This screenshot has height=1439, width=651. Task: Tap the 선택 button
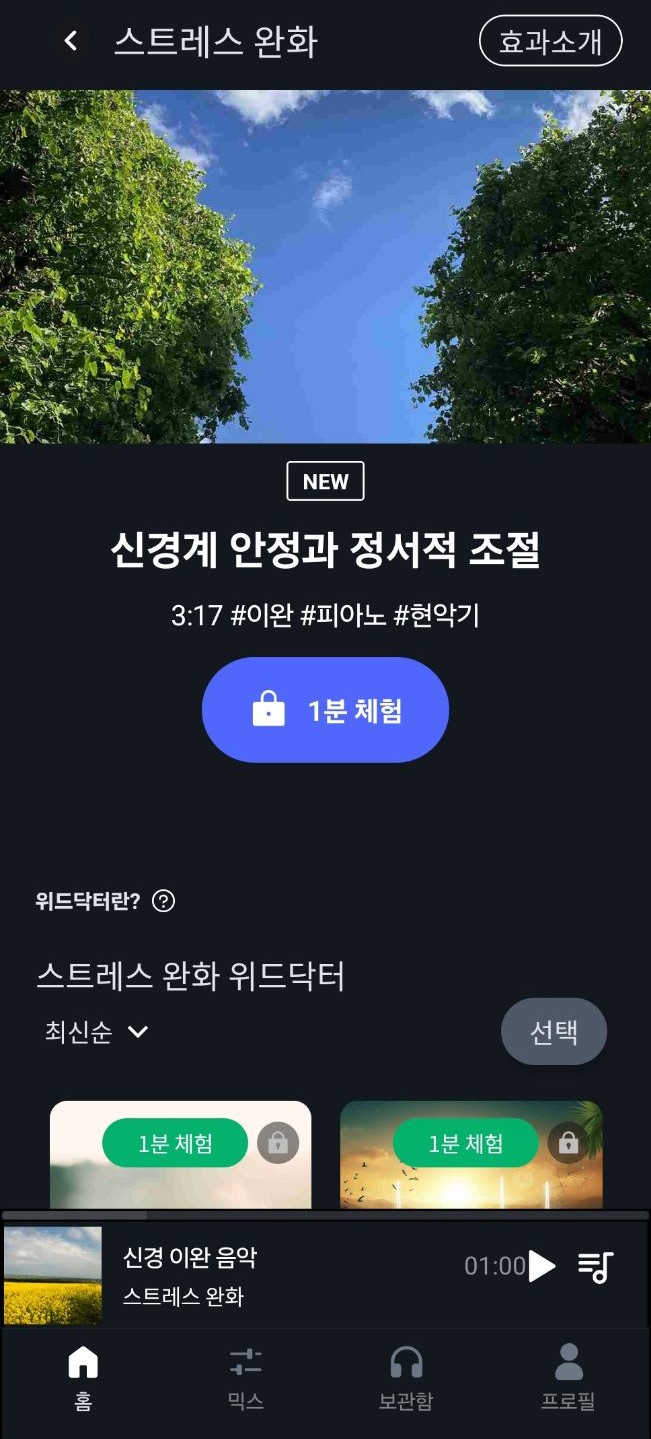553,1031
